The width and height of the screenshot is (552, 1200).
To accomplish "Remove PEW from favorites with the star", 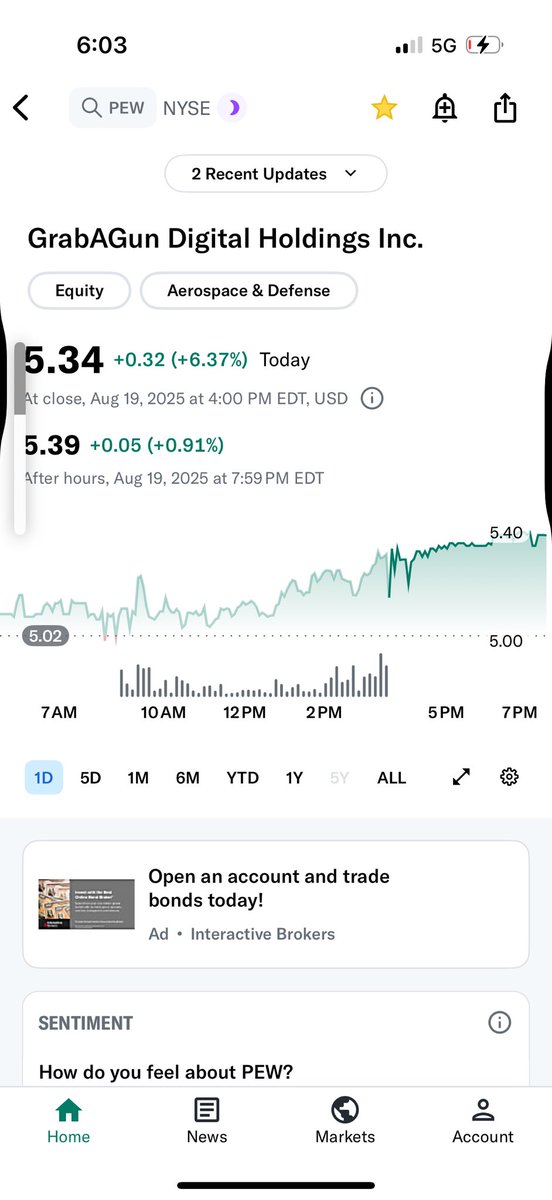I will [384, 108].
